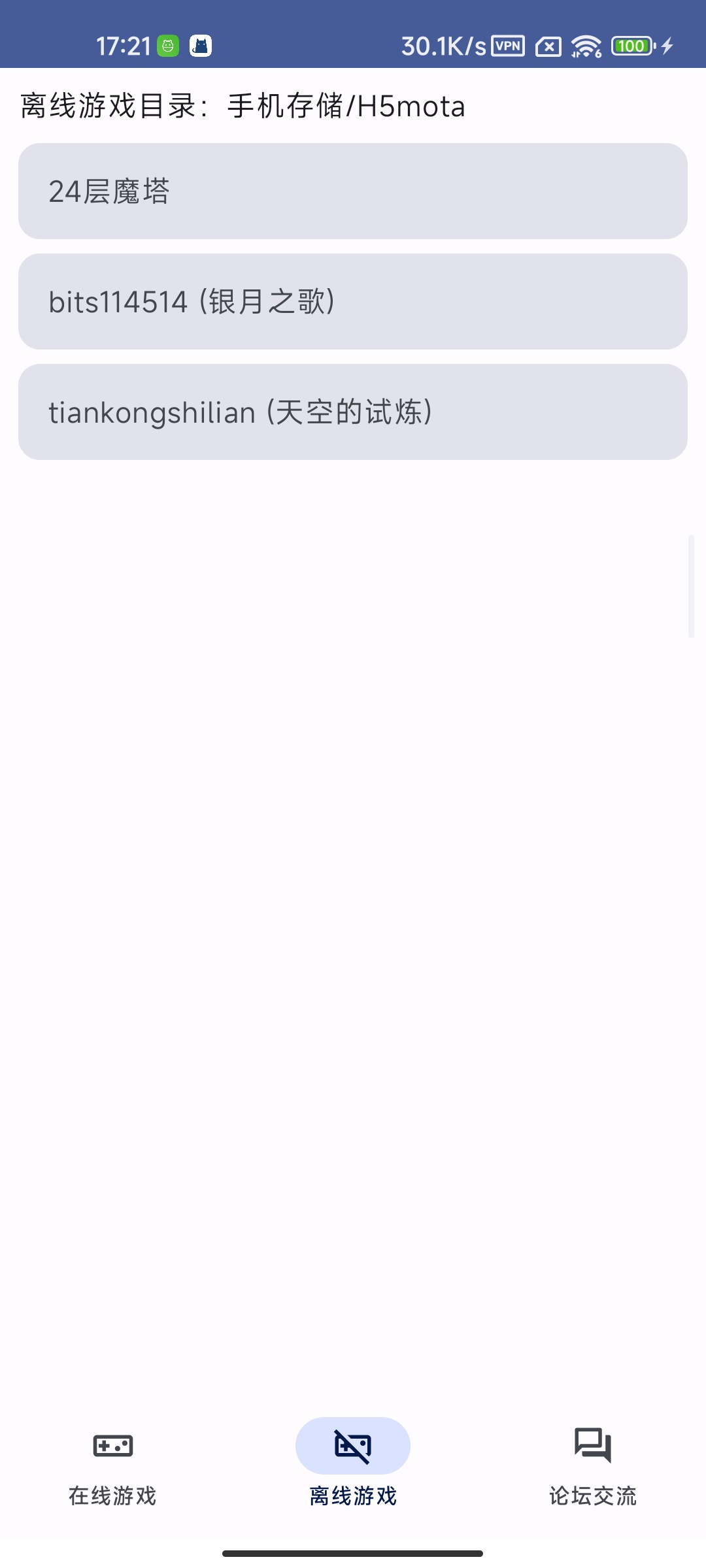Open tiankongshilian (天空的试炼) game
The width and height of the screenshot is (706, 1568).
353,412
